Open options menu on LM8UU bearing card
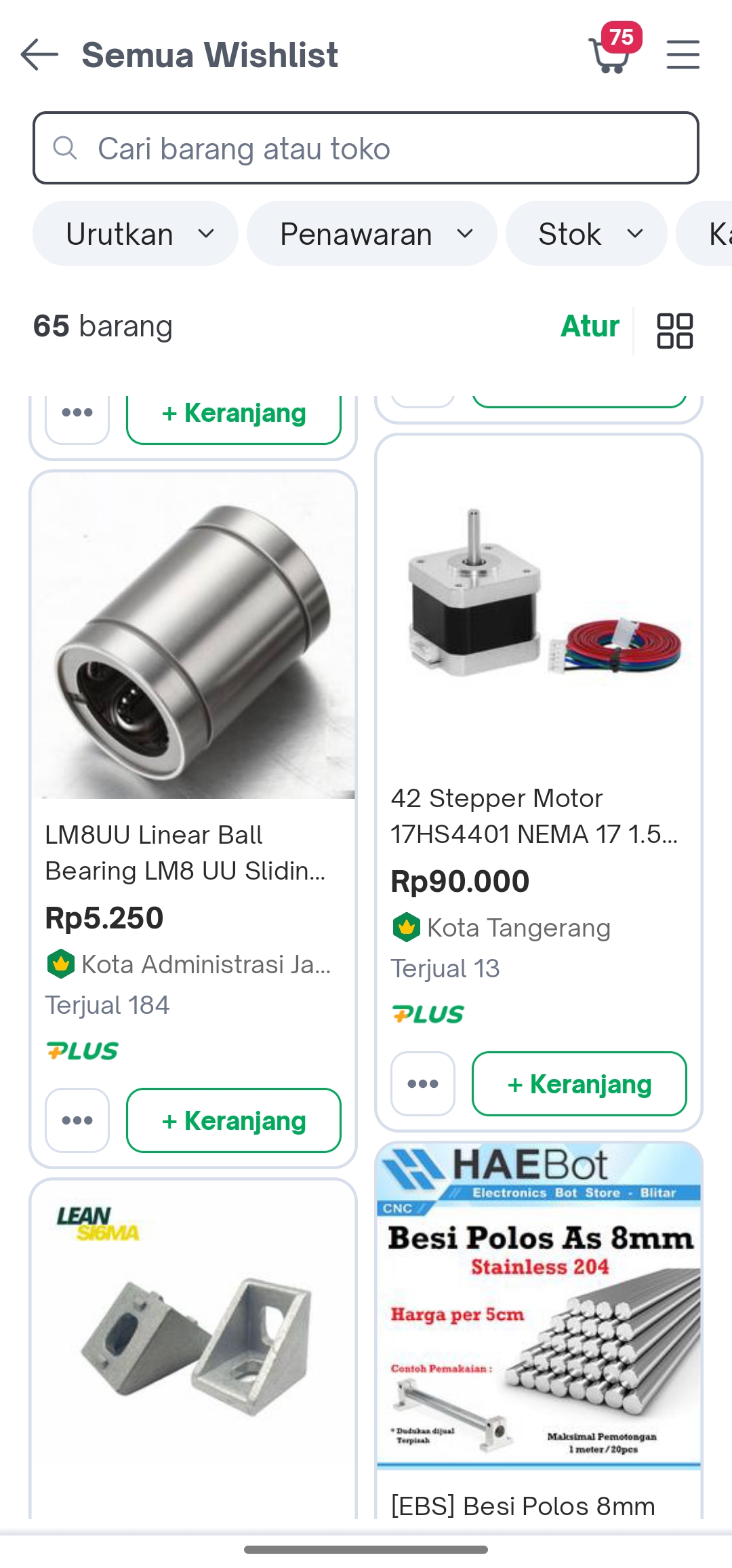This screenshot has width=732, height=1568. (x=77, y=1120)
